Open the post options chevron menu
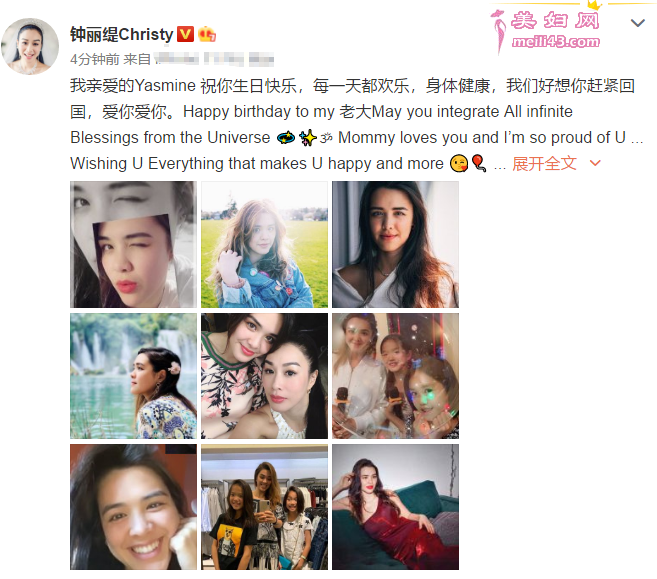 (637, 24)
